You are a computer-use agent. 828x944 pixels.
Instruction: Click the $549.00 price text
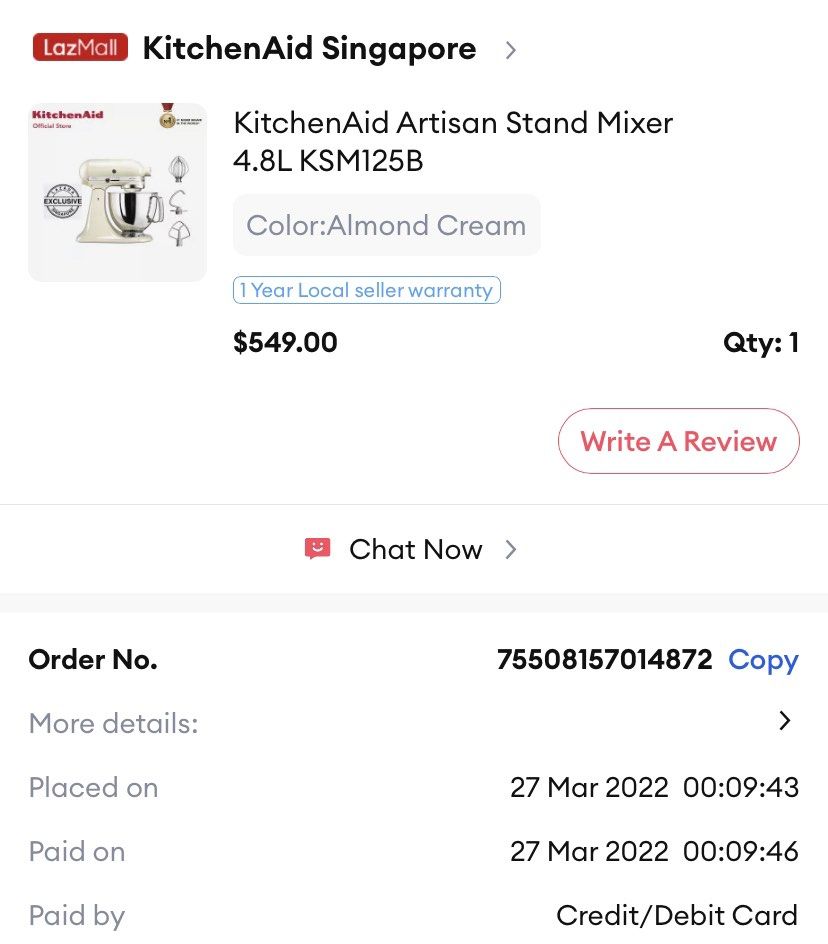[285, 342]
